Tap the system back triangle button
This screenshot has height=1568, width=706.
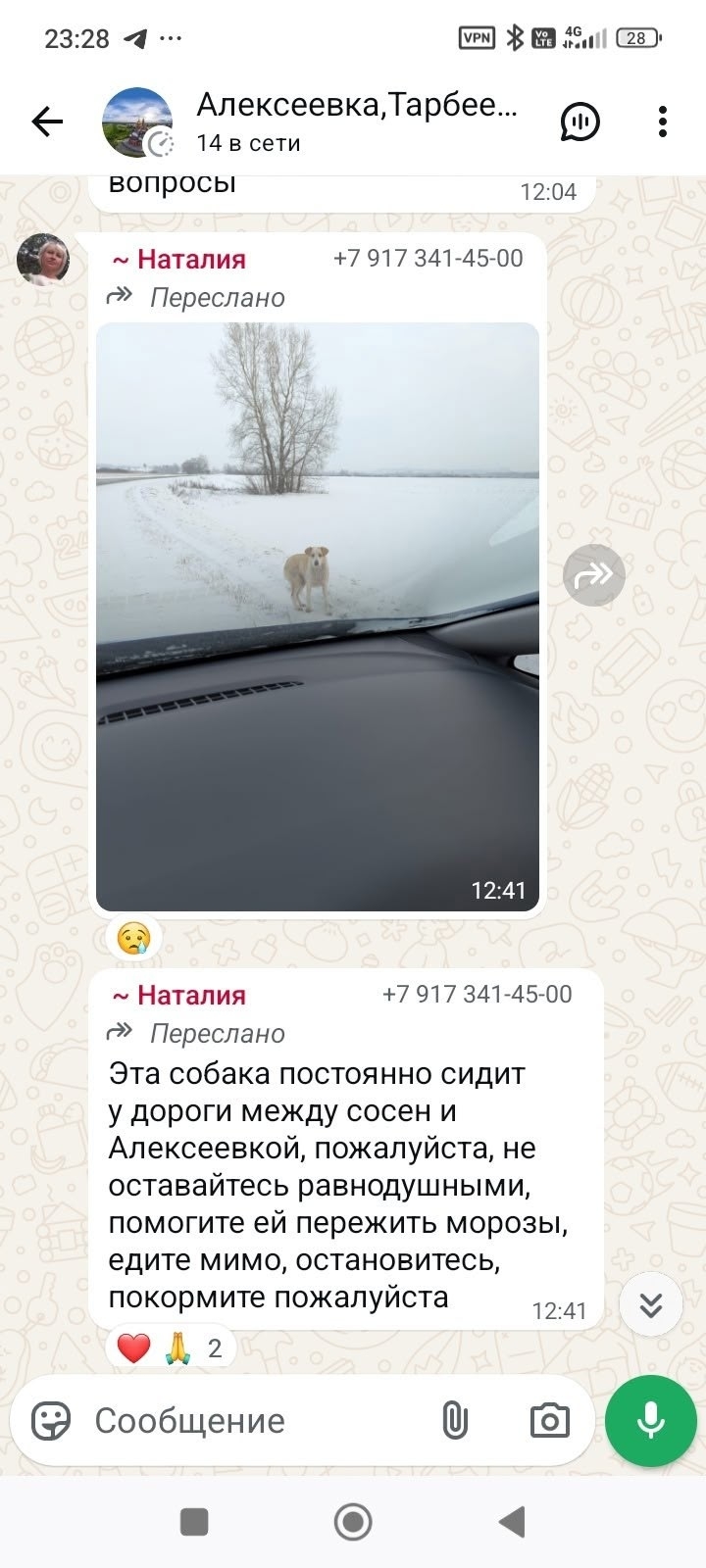(x=511, y=1522)
